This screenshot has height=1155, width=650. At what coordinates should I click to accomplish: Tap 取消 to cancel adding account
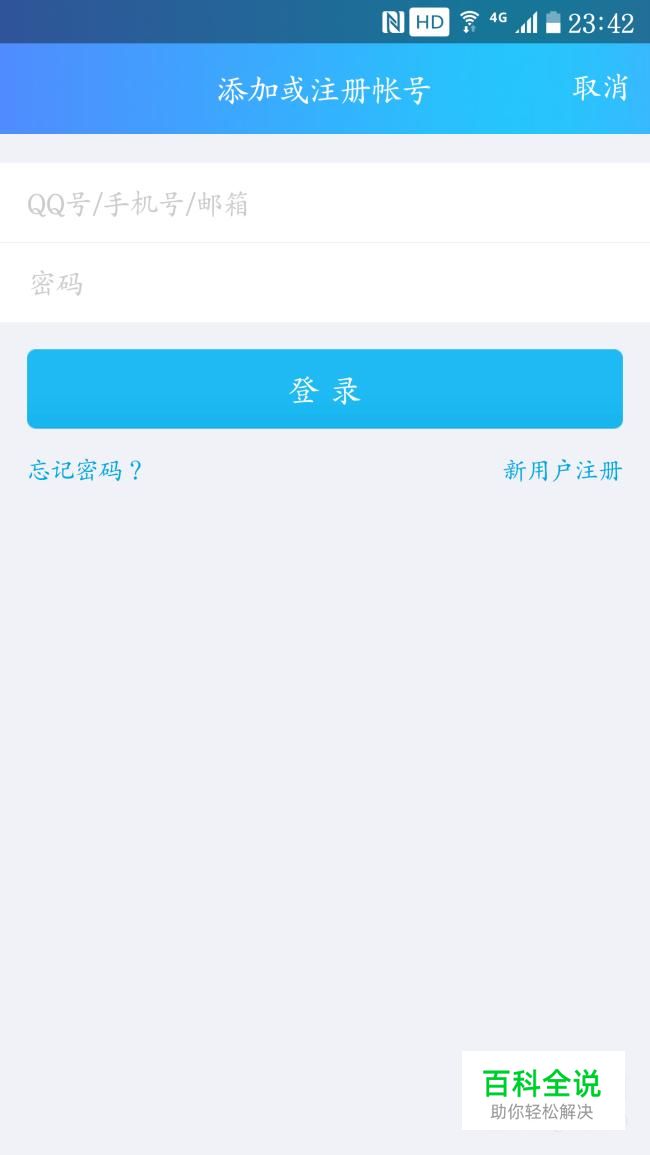tap(600, 88)
